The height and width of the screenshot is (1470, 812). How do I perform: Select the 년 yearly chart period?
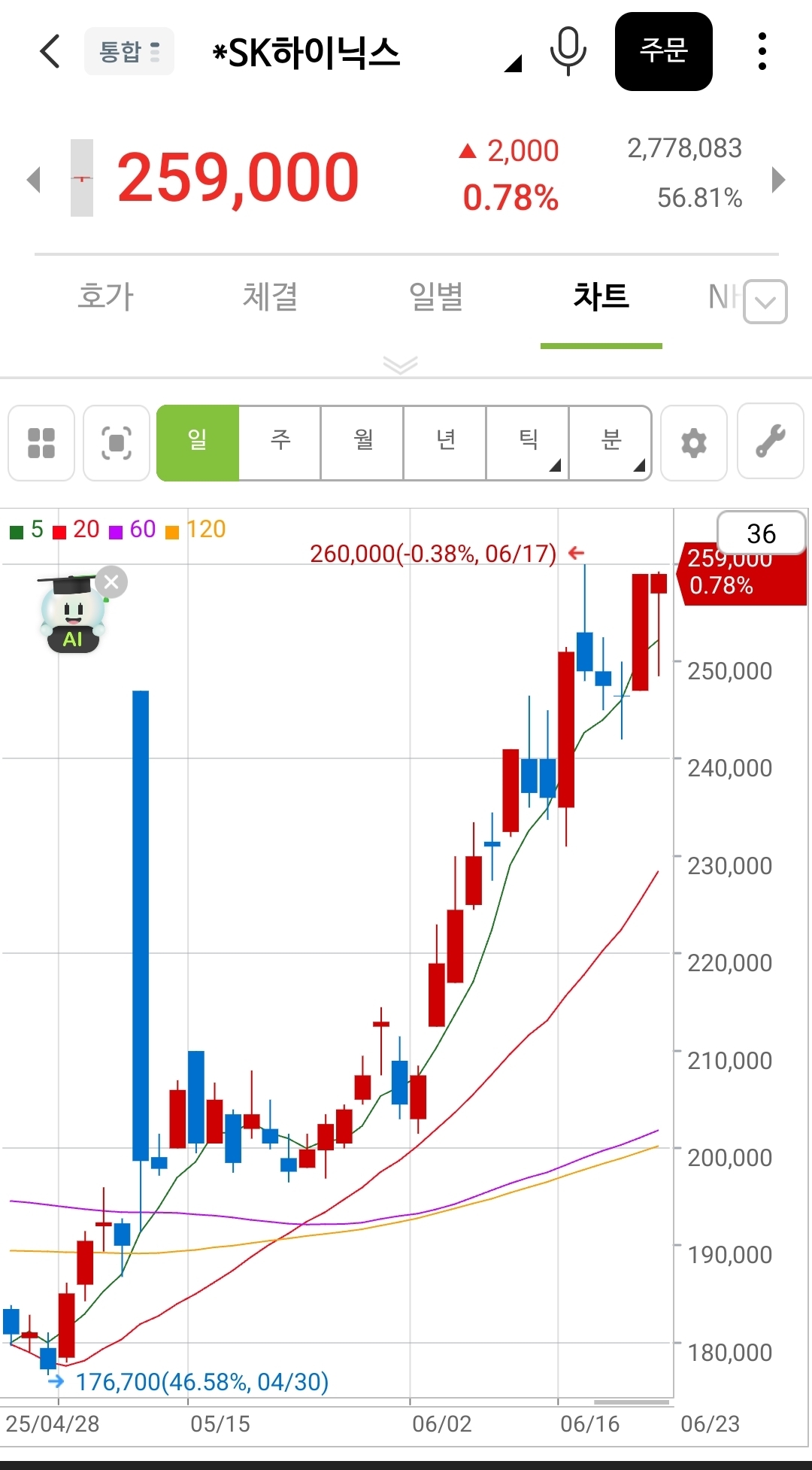point(446,443)
